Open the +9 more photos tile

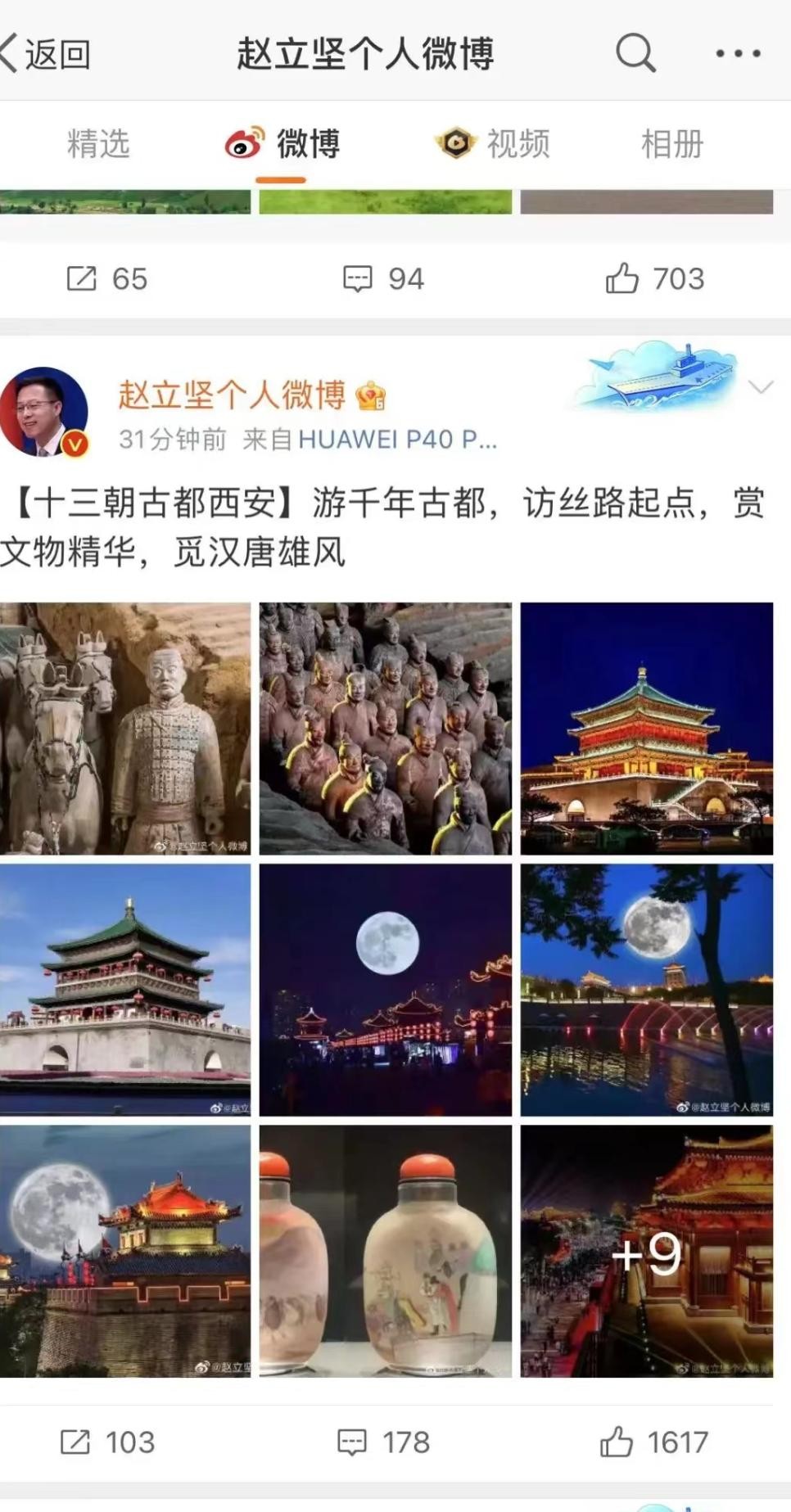[646, 1251]
